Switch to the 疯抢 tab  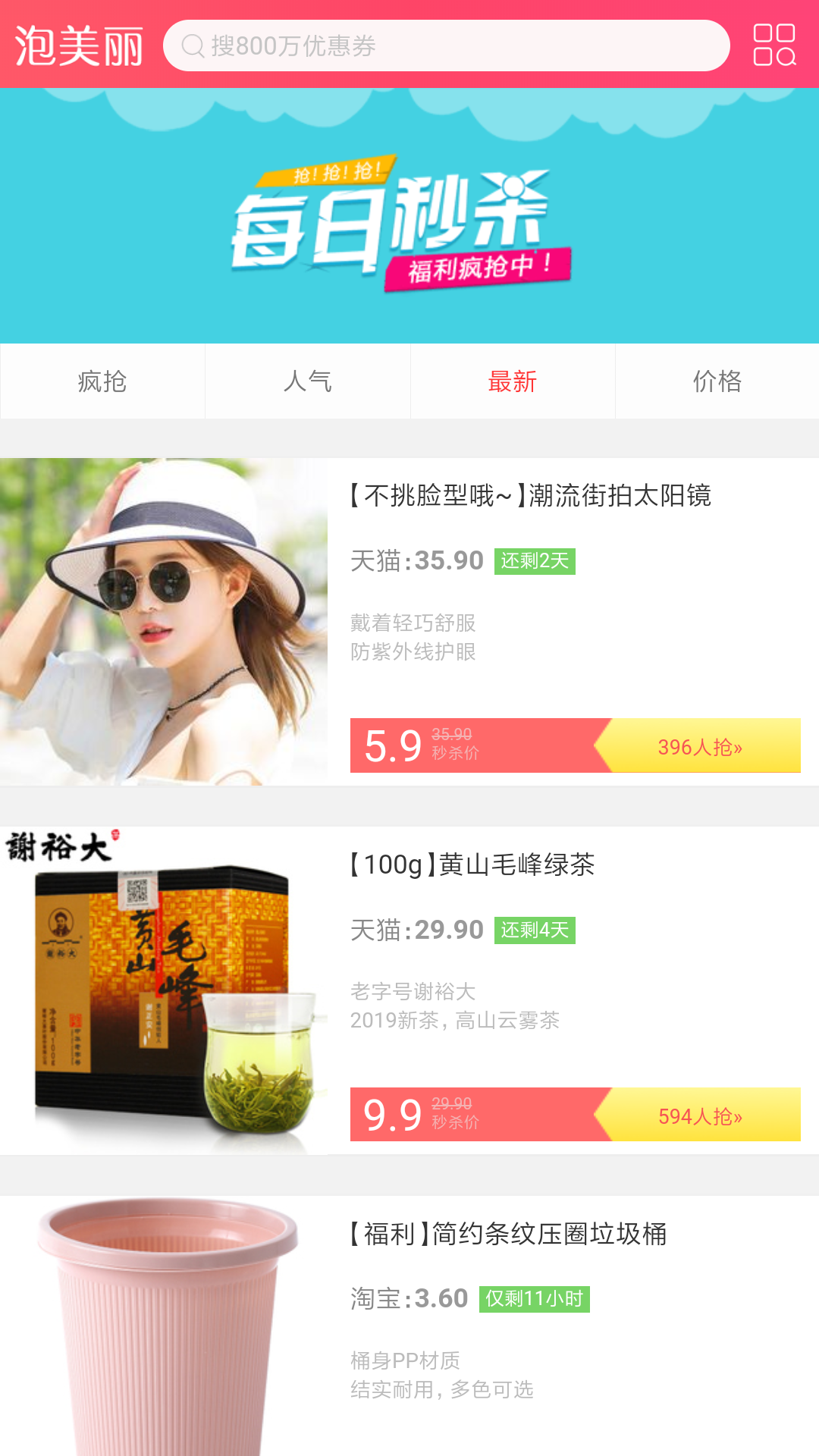(x=102, y=381)
